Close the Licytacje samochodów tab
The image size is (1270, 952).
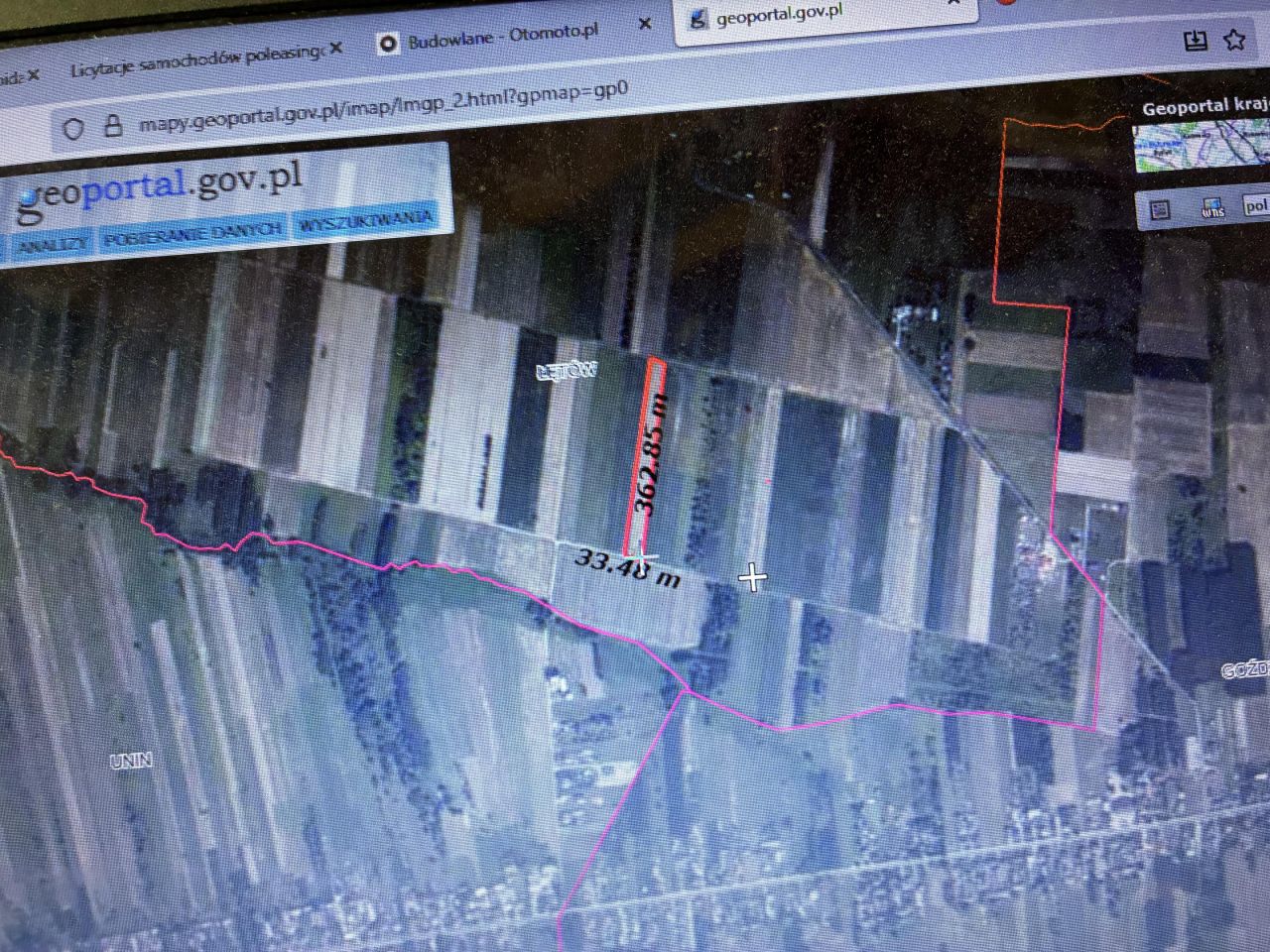click(335, 48)
